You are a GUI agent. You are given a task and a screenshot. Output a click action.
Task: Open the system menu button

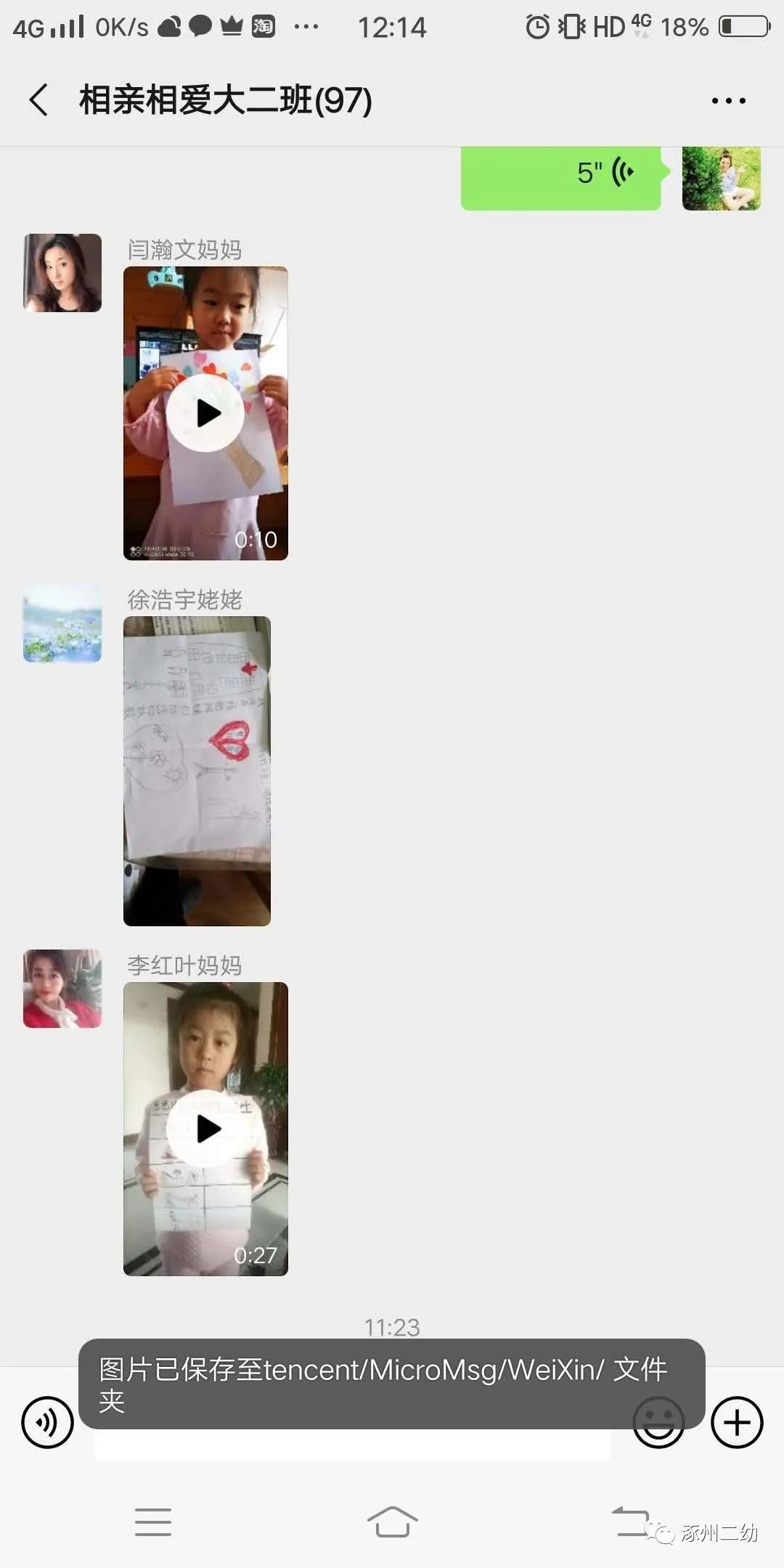pos(153,1522)
